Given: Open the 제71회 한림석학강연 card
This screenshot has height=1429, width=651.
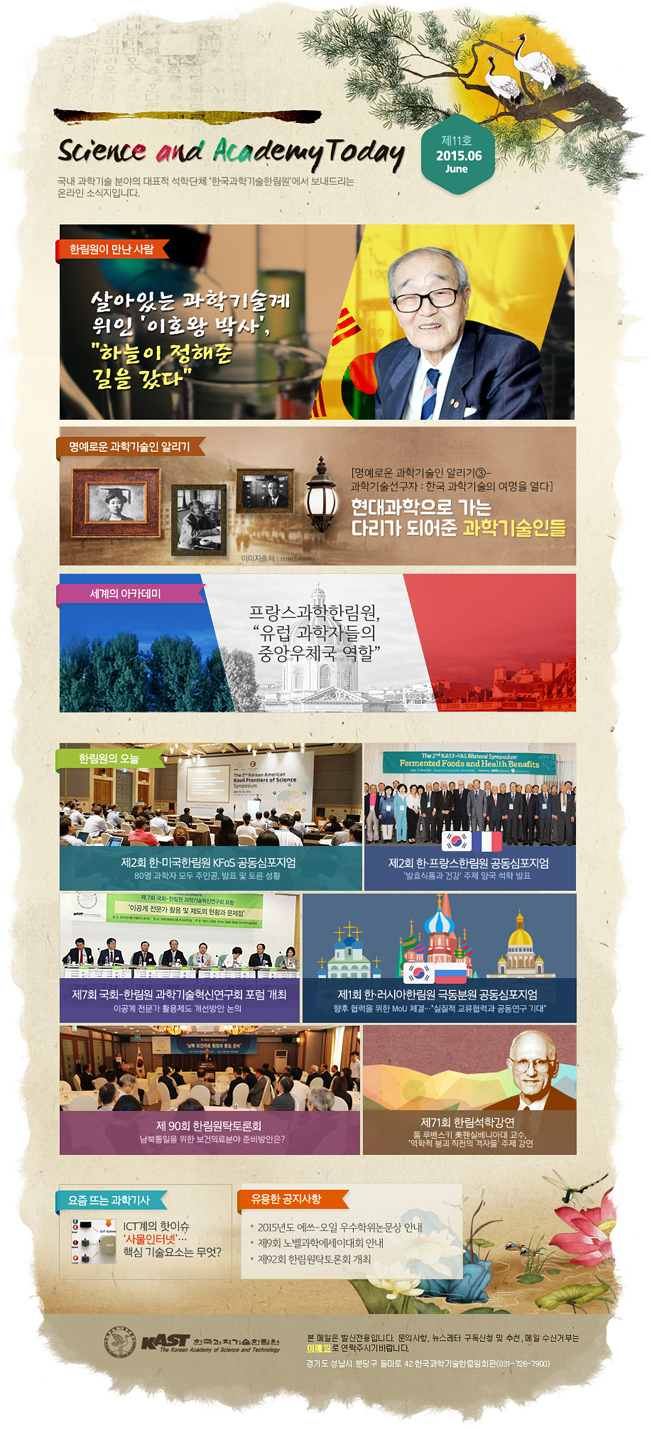Looking at the screenshot, I should pyautogui.click(x=468, y=1090).
